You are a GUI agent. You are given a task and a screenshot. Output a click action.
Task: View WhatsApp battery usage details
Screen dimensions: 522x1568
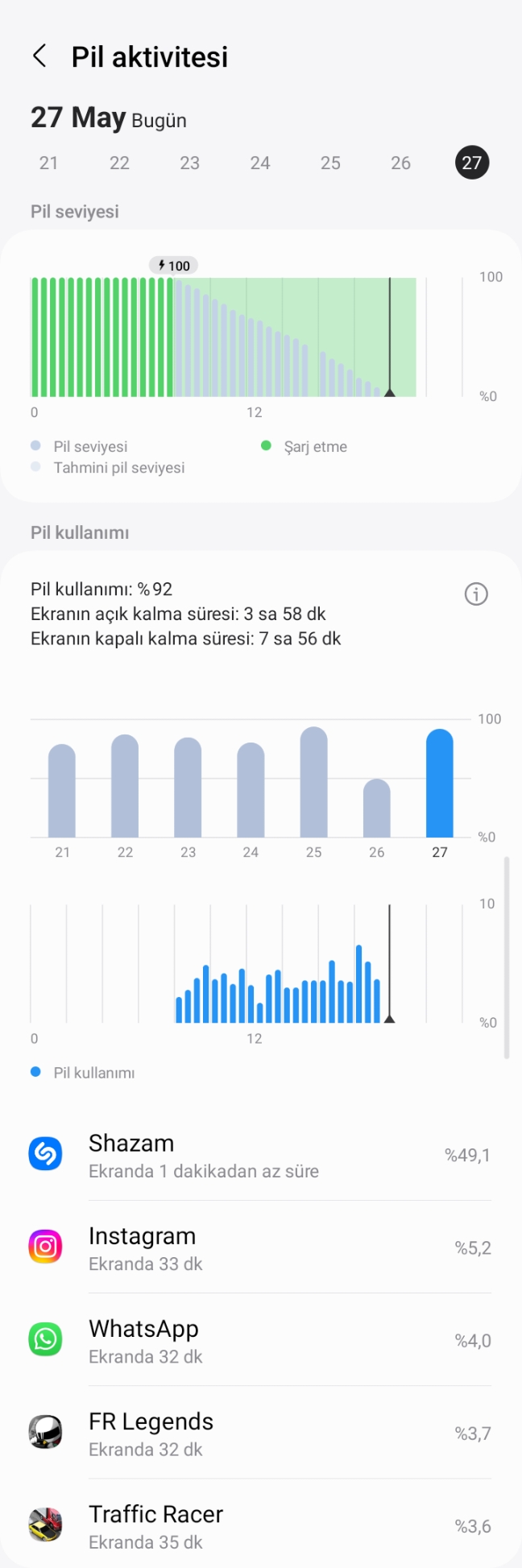point(260,1340)
